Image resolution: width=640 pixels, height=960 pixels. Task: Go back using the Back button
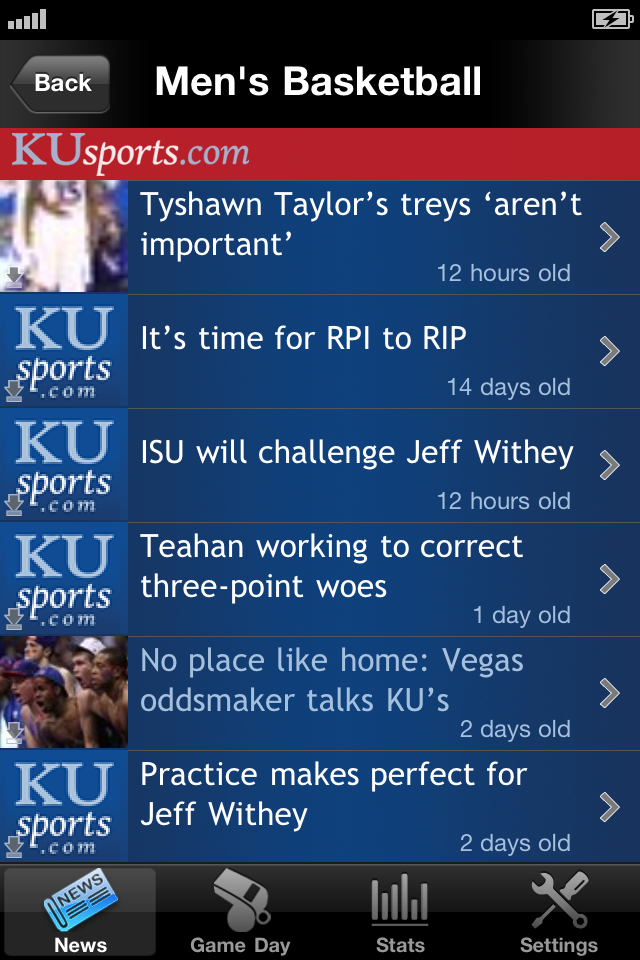coord(60,84)
